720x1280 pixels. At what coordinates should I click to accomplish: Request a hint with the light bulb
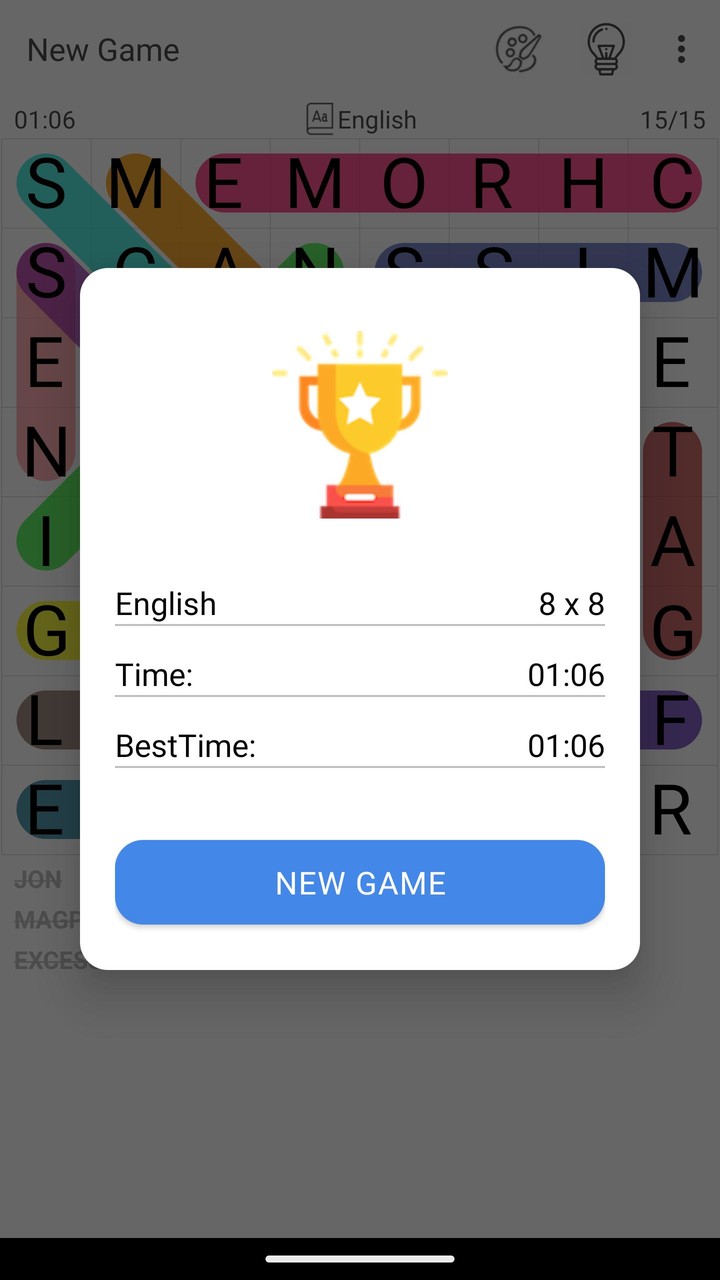tap(604, 48)
